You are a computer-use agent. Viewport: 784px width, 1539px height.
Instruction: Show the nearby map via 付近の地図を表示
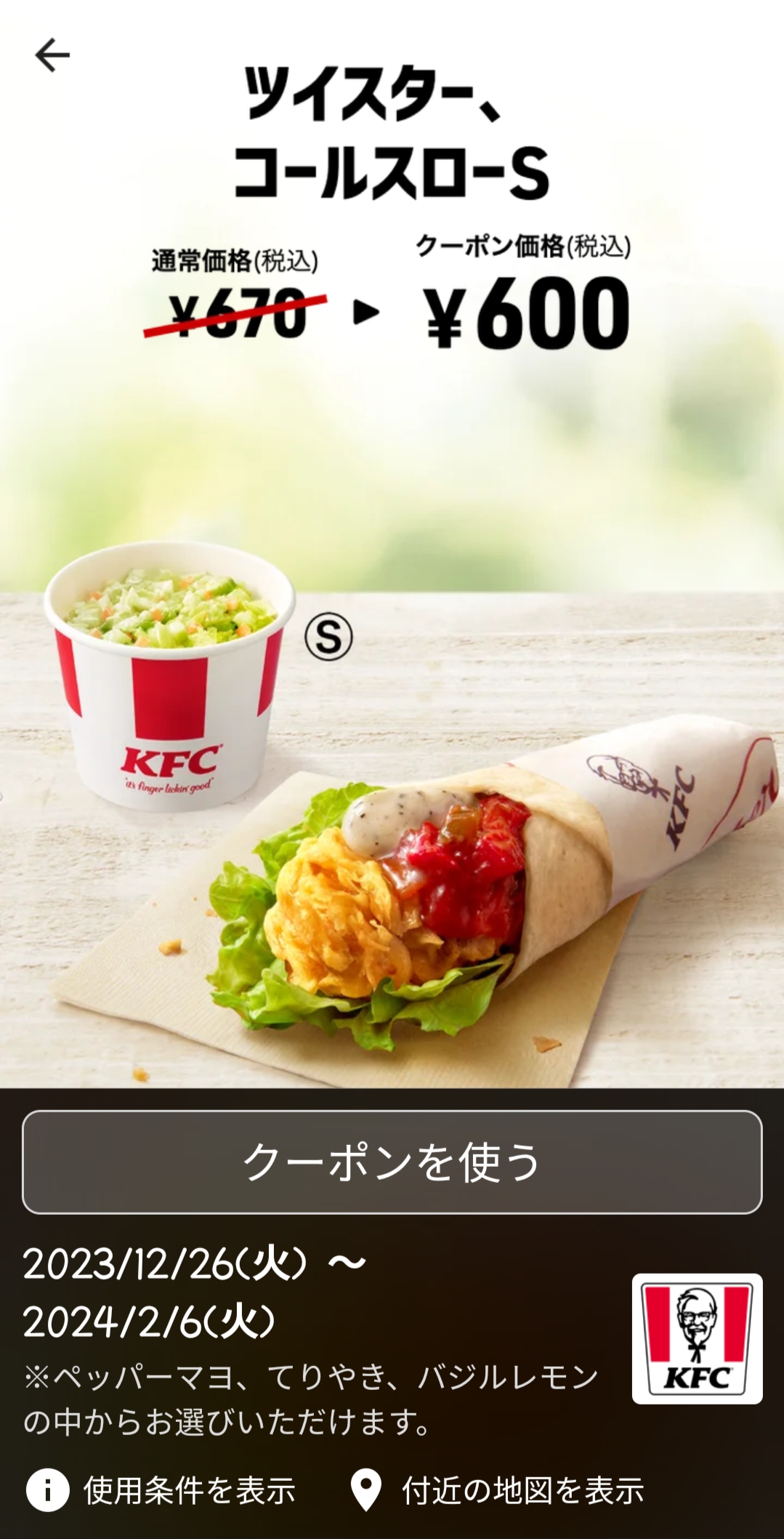[497, 1490]
